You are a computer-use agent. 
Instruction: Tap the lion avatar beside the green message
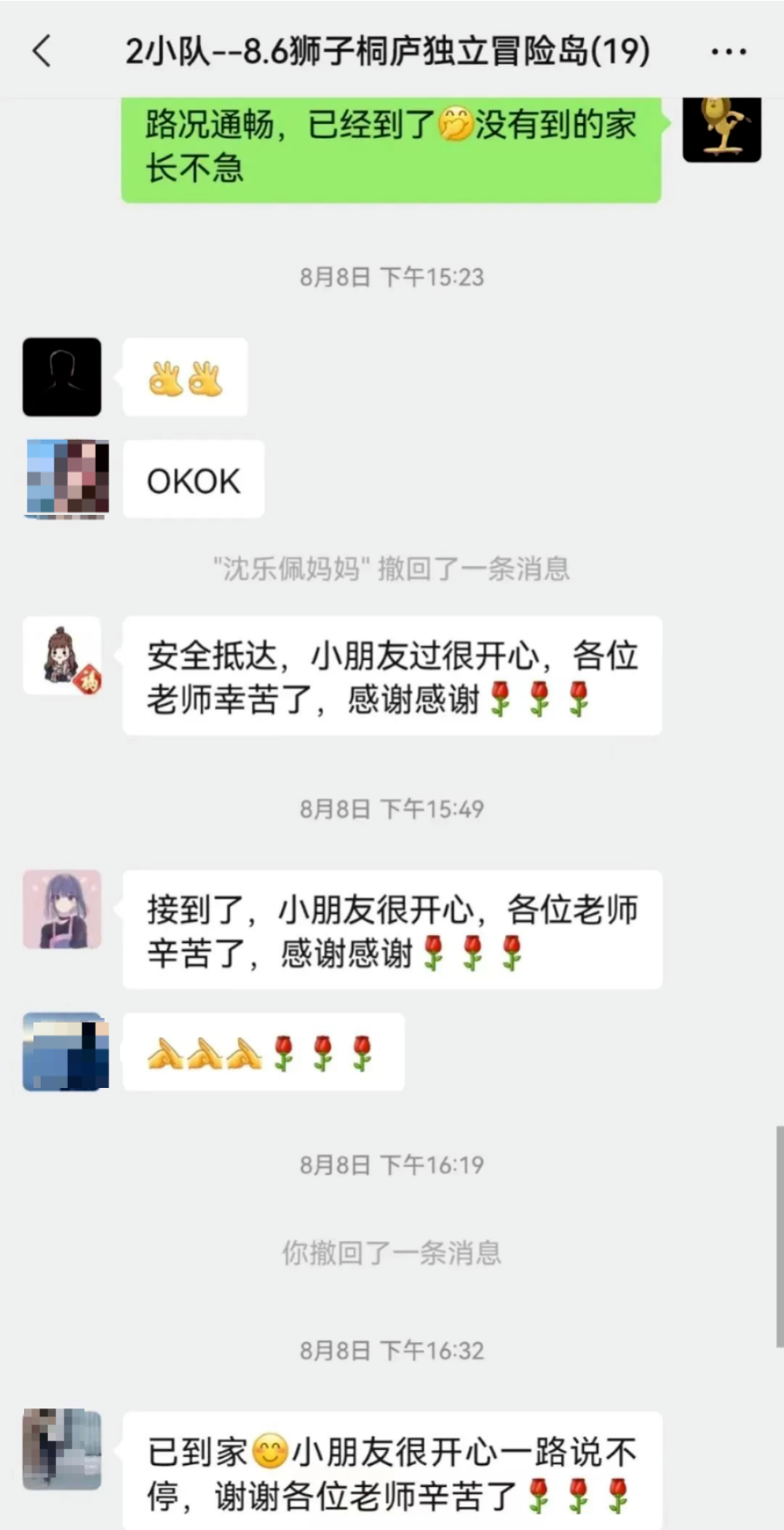pos(721,129)
